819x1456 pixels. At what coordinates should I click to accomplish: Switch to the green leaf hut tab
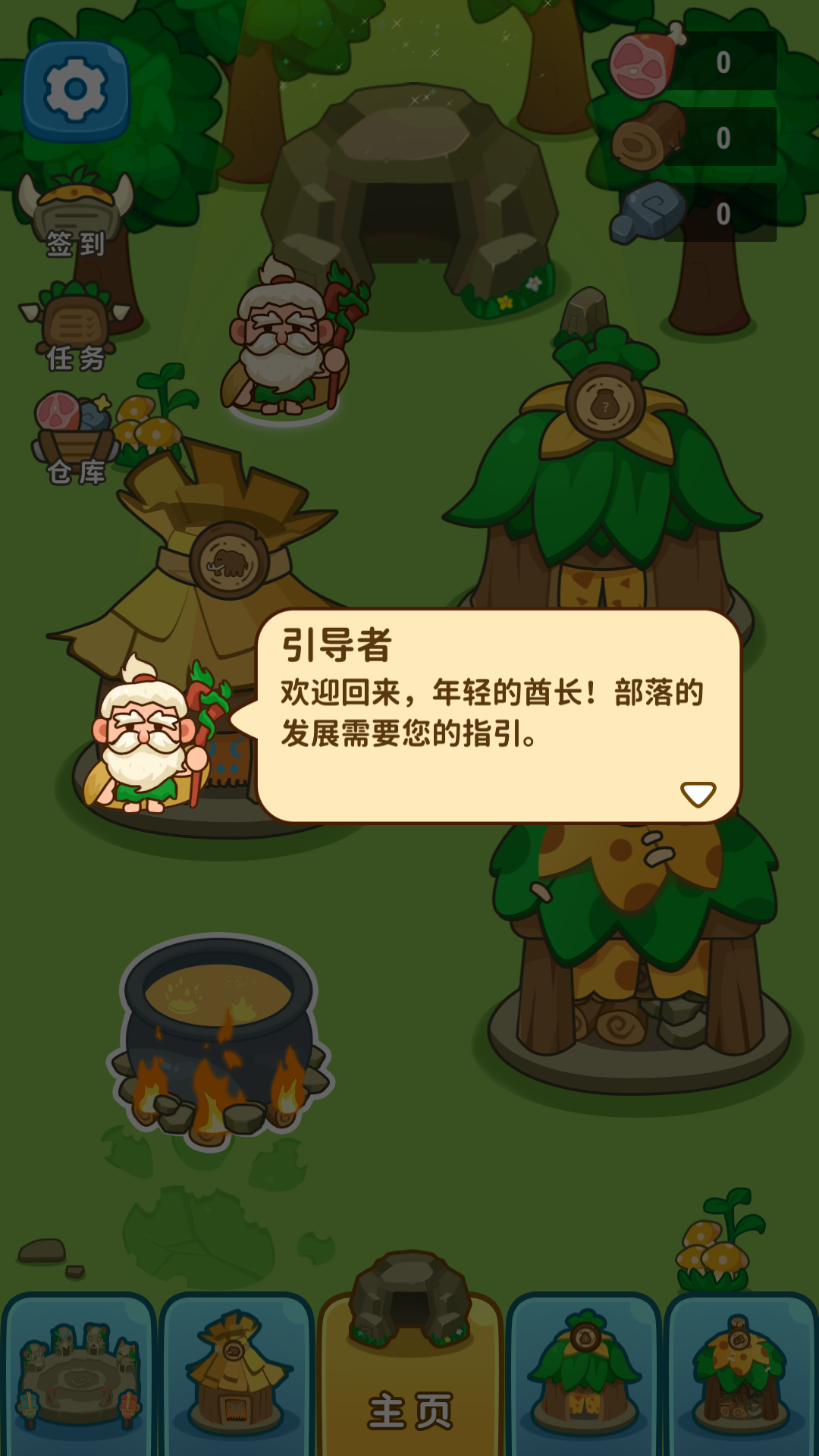click(x=584, y=1374)
